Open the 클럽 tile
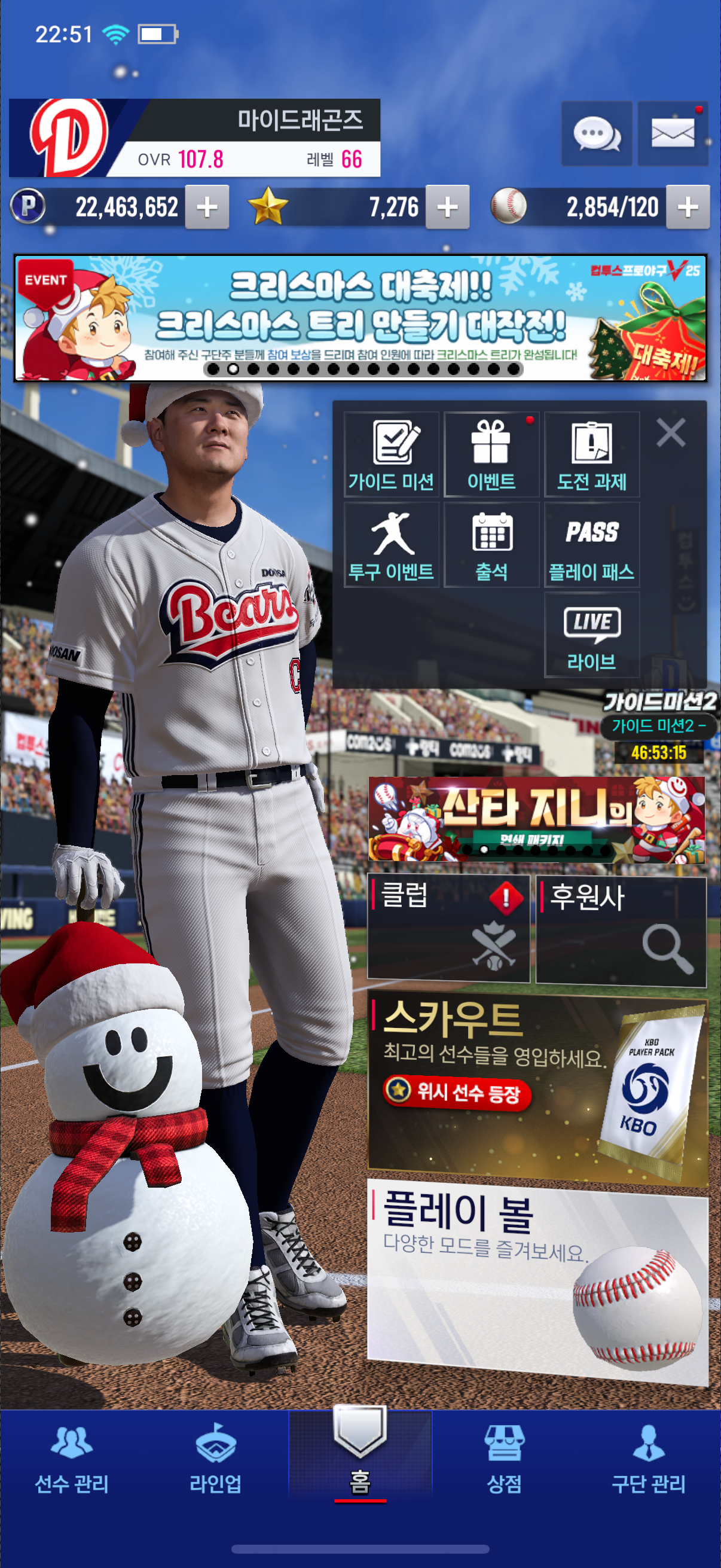 [x=448, y=928]
